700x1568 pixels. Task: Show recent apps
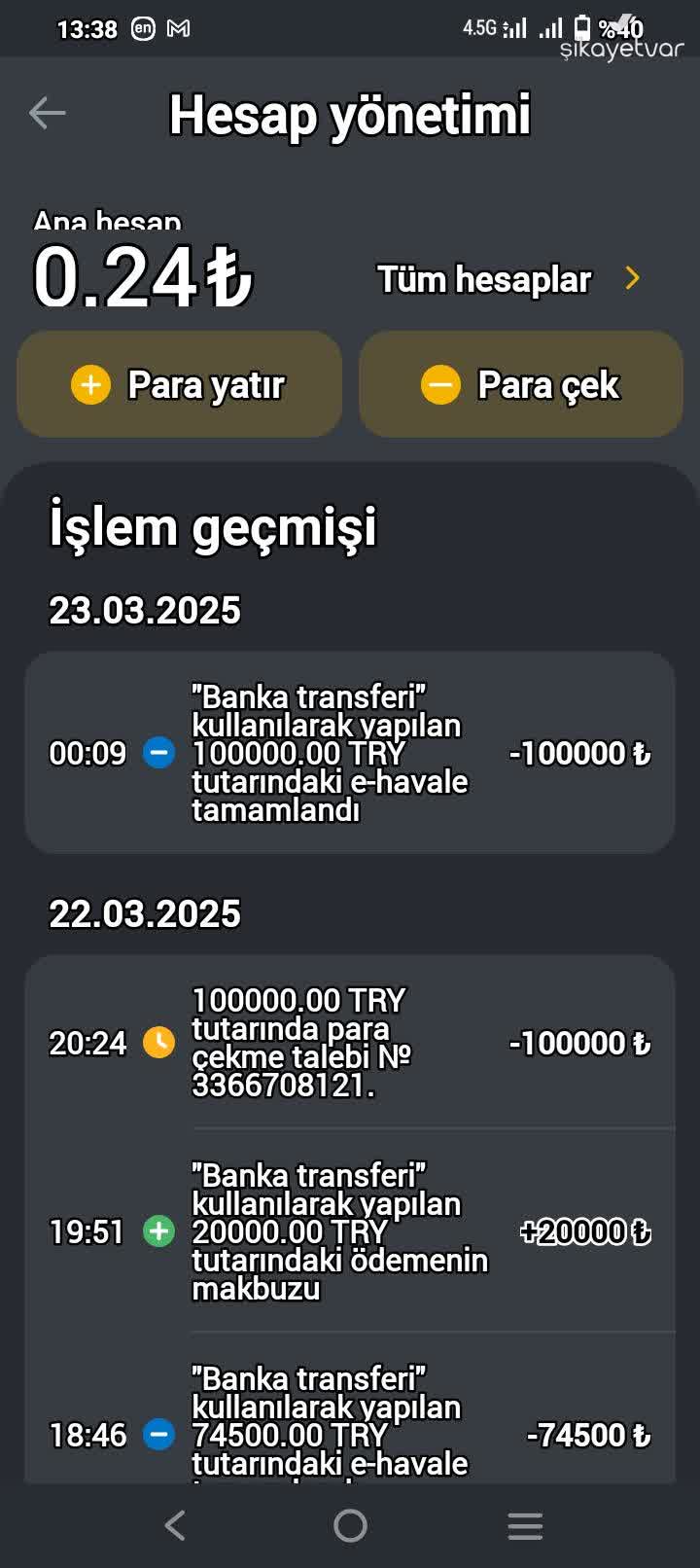pyautogui.click(x=525, y=1525)
